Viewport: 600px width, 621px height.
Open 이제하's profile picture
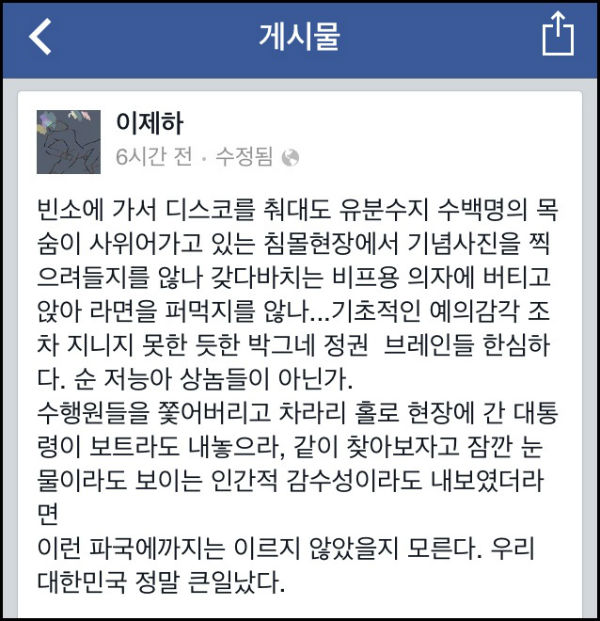pyautogui.click(x=68, y=141)
